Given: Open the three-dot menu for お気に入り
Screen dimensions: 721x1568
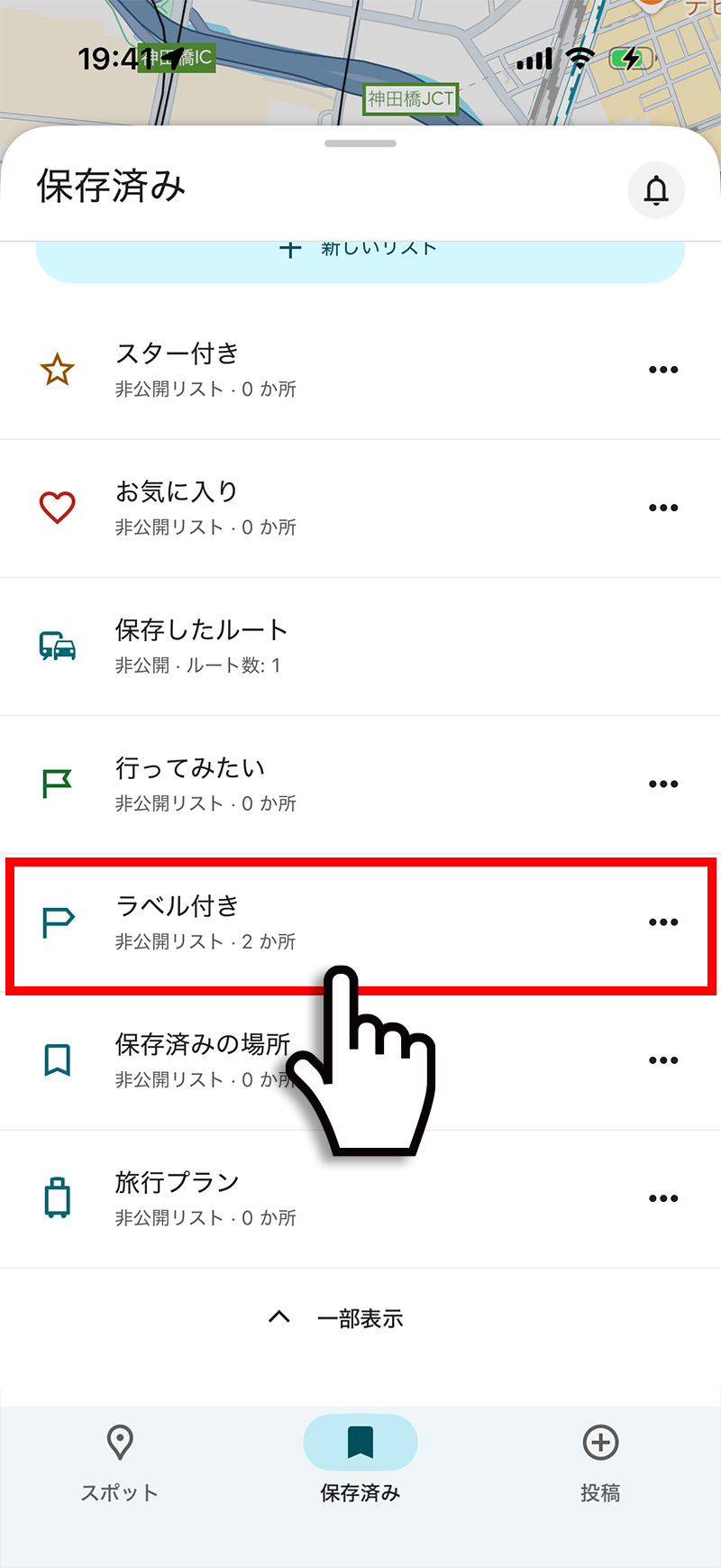Looking at the screenshot, I should click(x=663, y=508).
